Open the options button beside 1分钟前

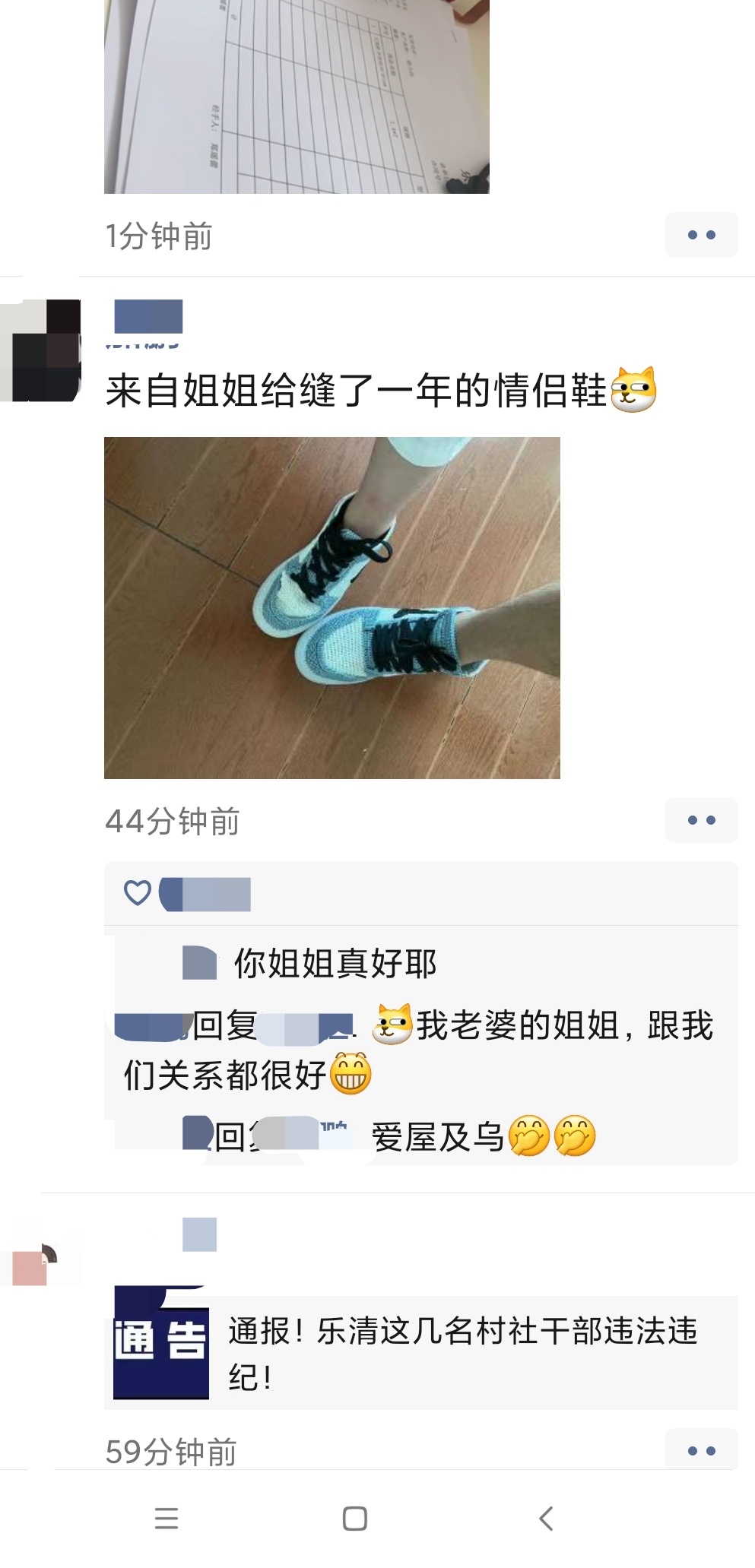[701, 235]
